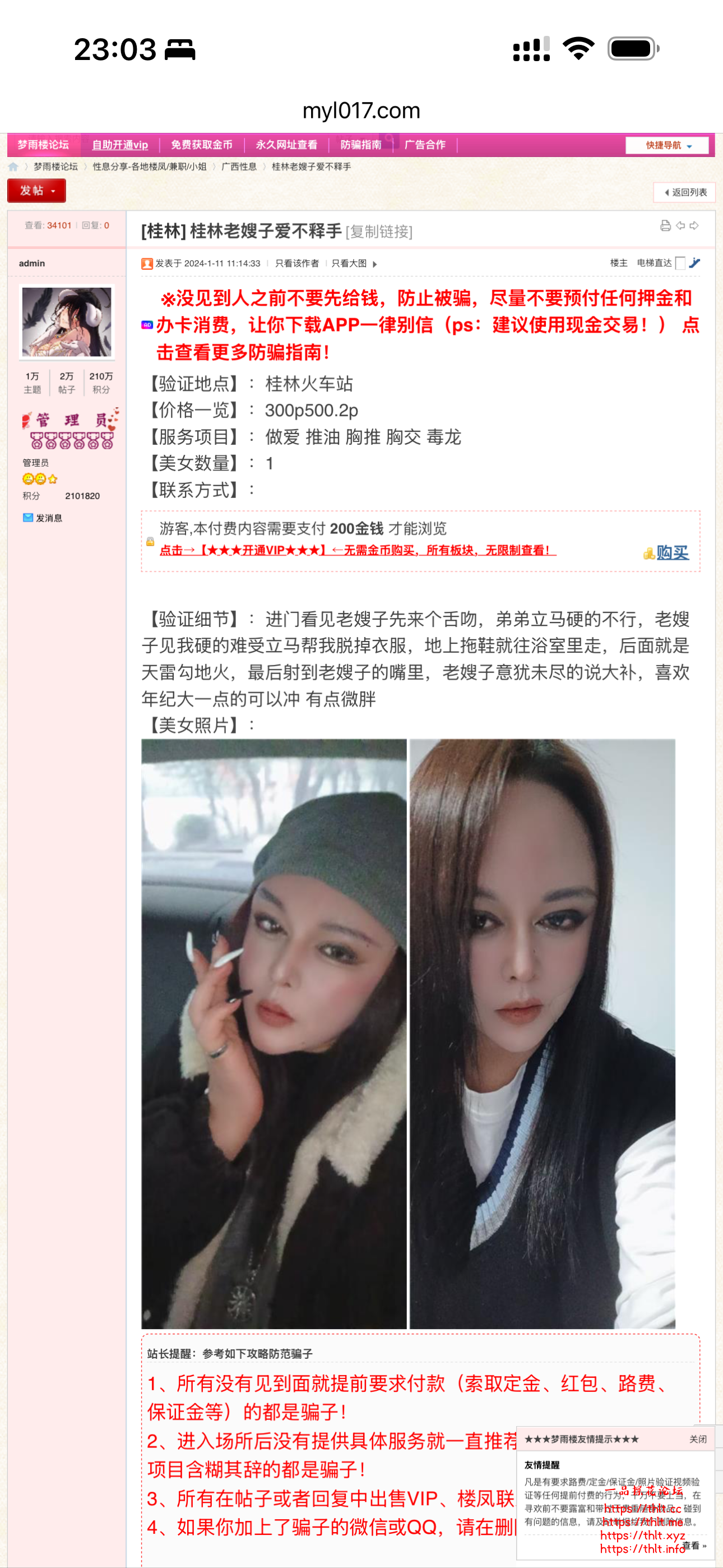Image resolution: width=723 pixels, height=1568 pixels.
Task: Go to 永久网址查看 page
Action: coord(286,145)
